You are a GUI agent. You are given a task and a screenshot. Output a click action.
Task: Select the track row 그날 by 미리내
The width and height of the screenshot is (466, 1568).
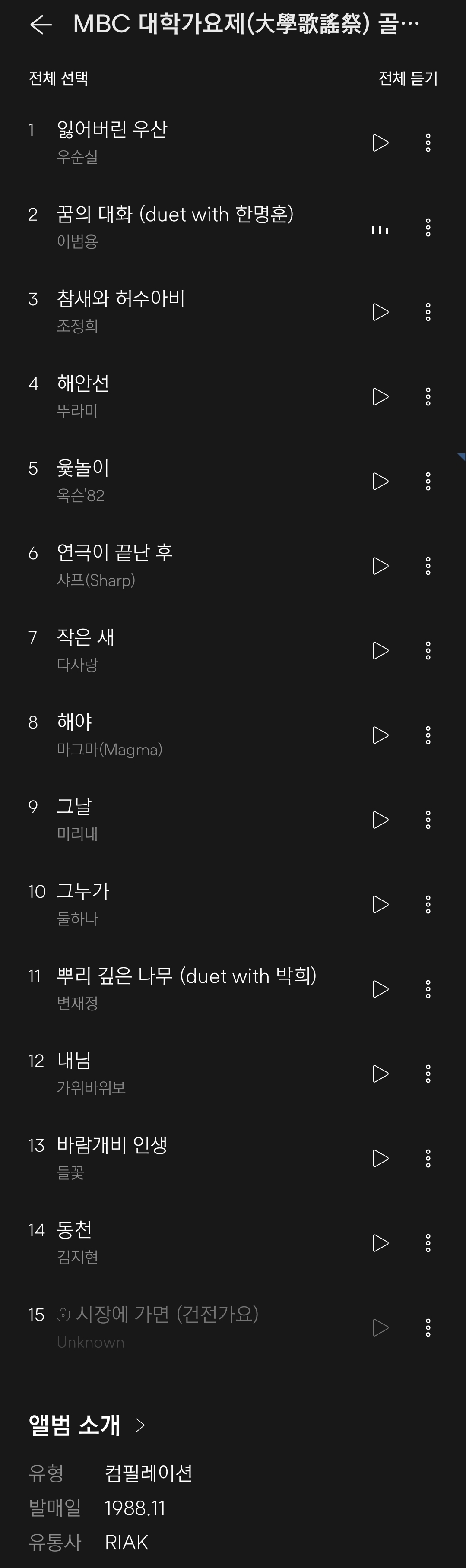click(x=183, y=819)
